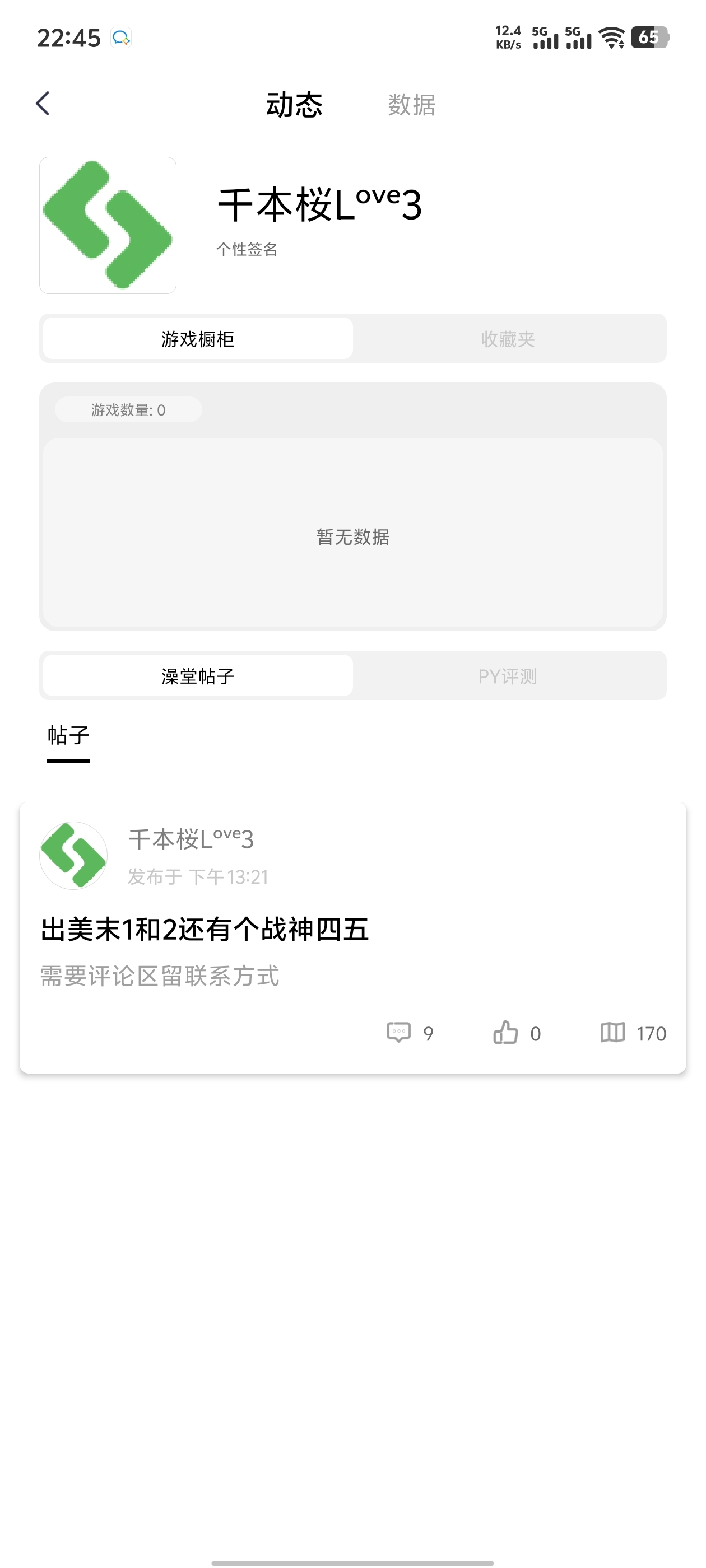Select the 澡堂帖子 segment
The height and width of the screenshot is (1568, 706).
(198, 676)
